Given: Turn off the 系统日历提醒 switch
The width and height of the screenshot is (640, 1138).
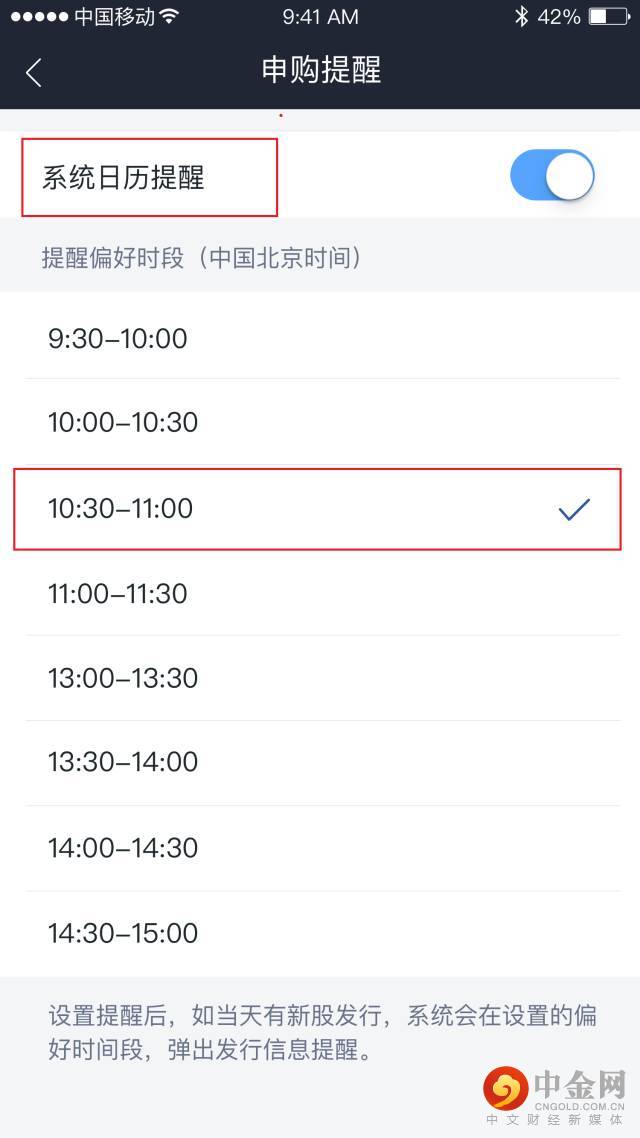Looking at the screenshot, I should pyautogui.click(x=552, y=177).
